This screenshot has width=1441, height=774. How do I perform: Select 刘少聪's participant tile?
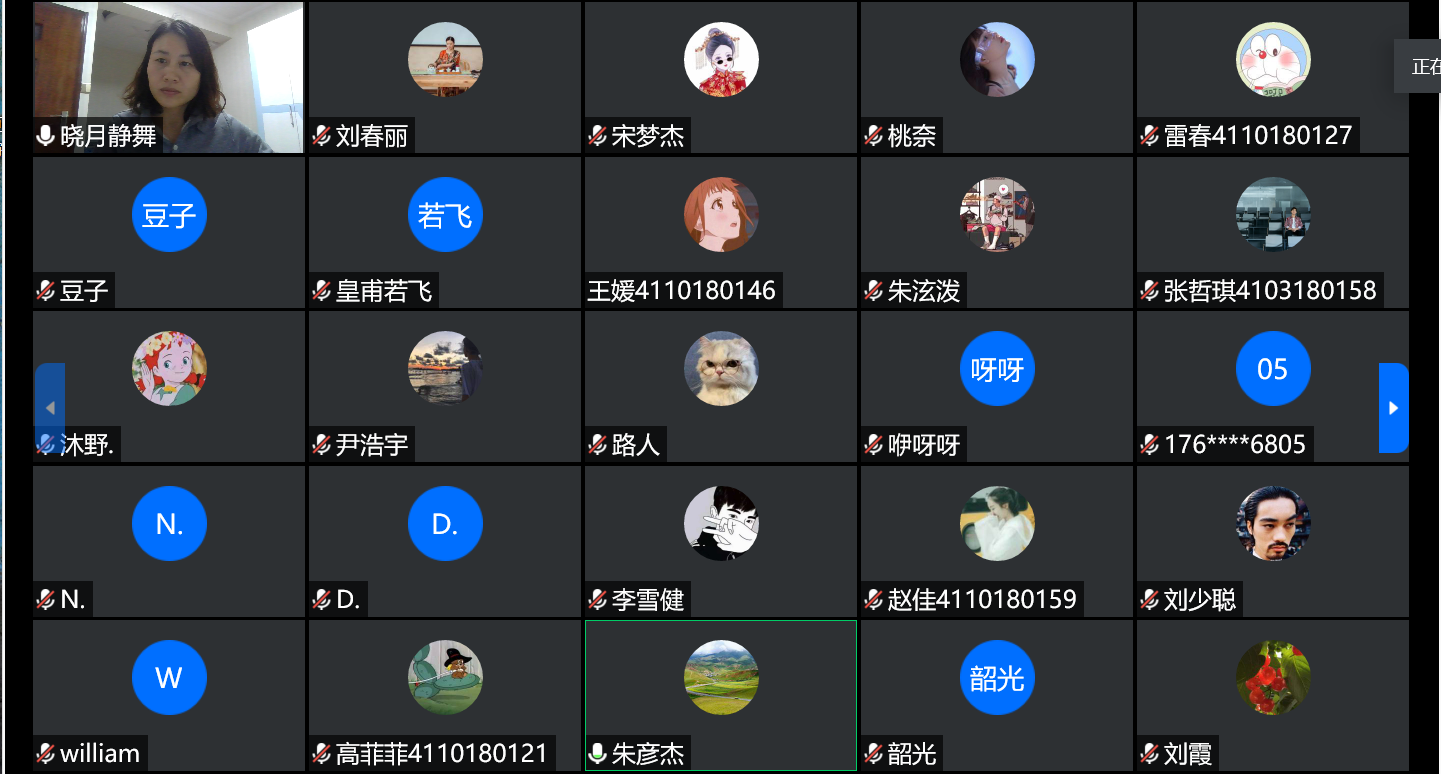1273,541
